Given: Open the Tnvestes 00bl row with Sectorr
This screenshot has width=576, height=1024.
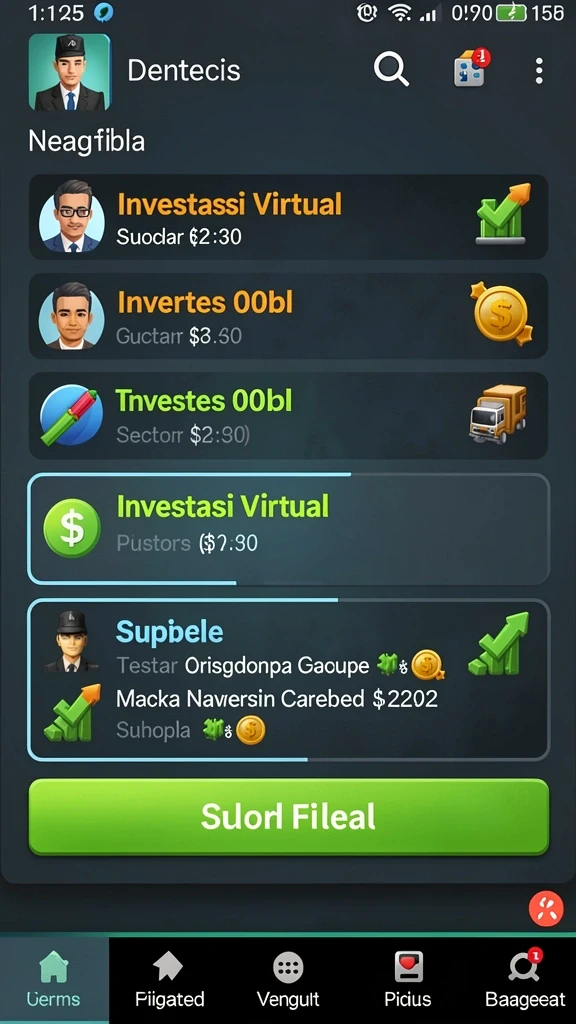Looking at the screenshot, I should 288,415.
